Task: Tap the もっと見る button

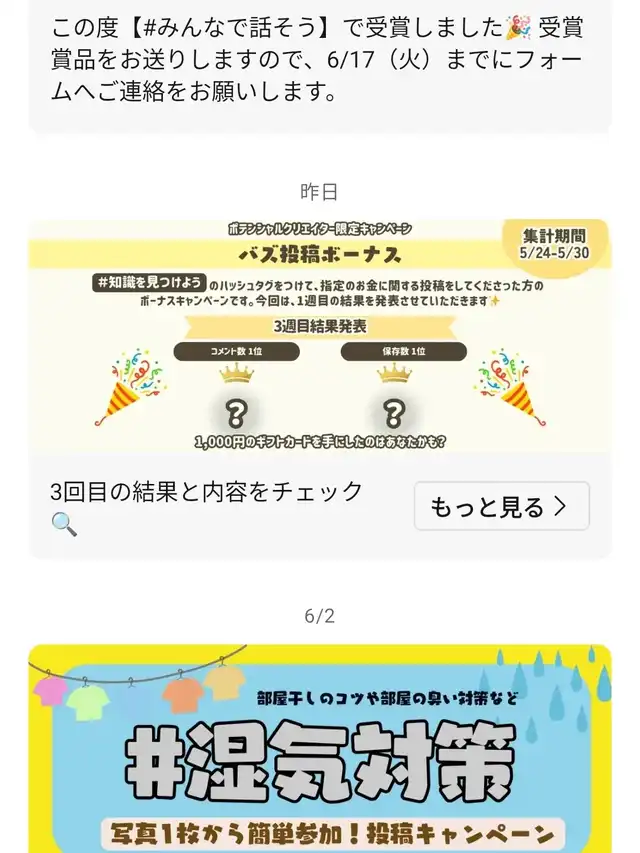Action: click(501, 506)
